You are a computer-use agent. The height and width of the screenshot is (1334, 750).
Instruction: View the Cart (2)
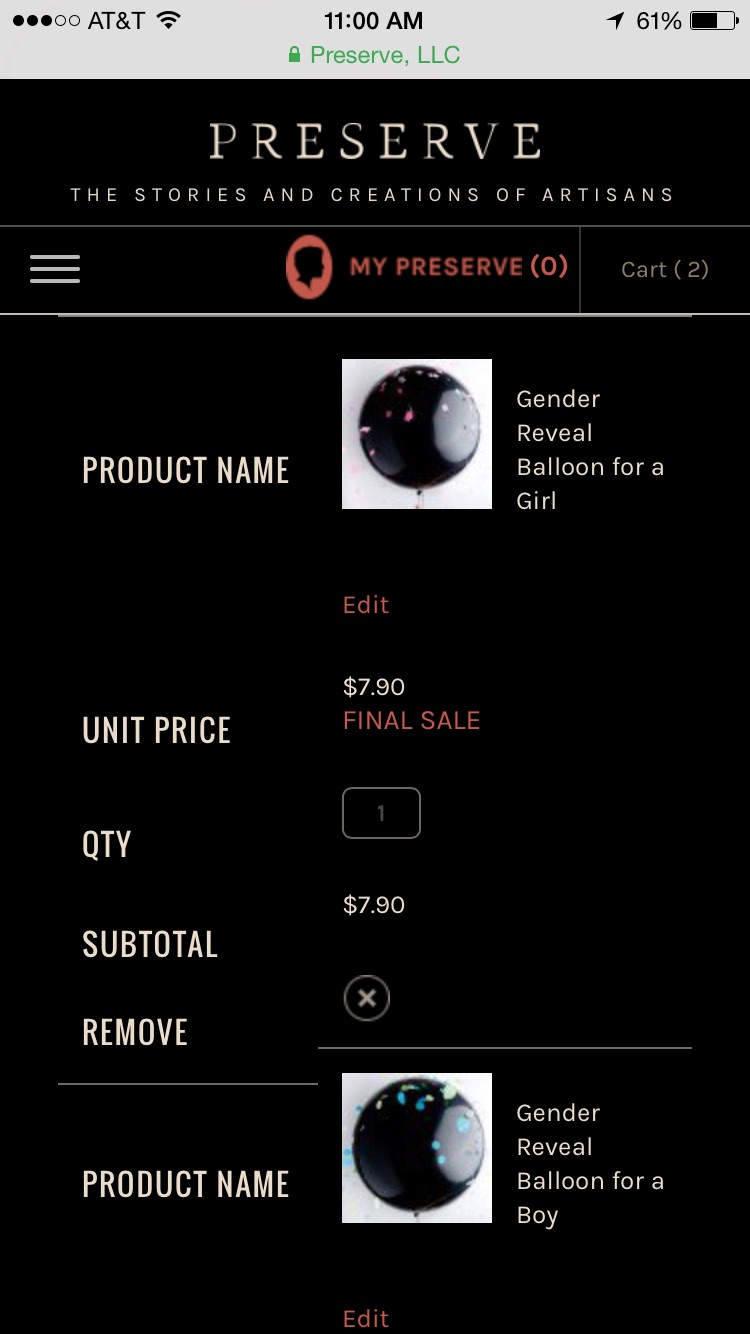point(665,270)
